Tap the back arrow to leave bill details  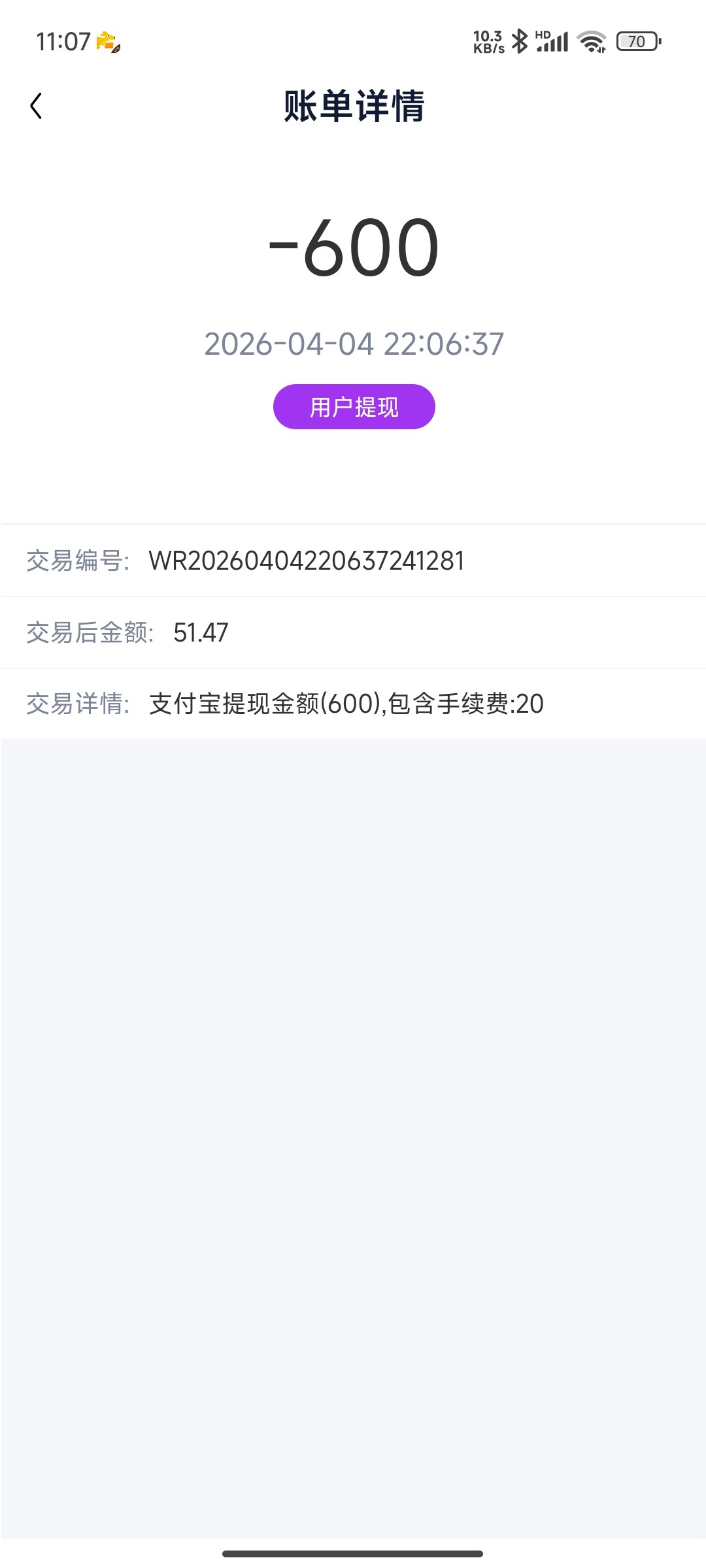pos(37,106)
